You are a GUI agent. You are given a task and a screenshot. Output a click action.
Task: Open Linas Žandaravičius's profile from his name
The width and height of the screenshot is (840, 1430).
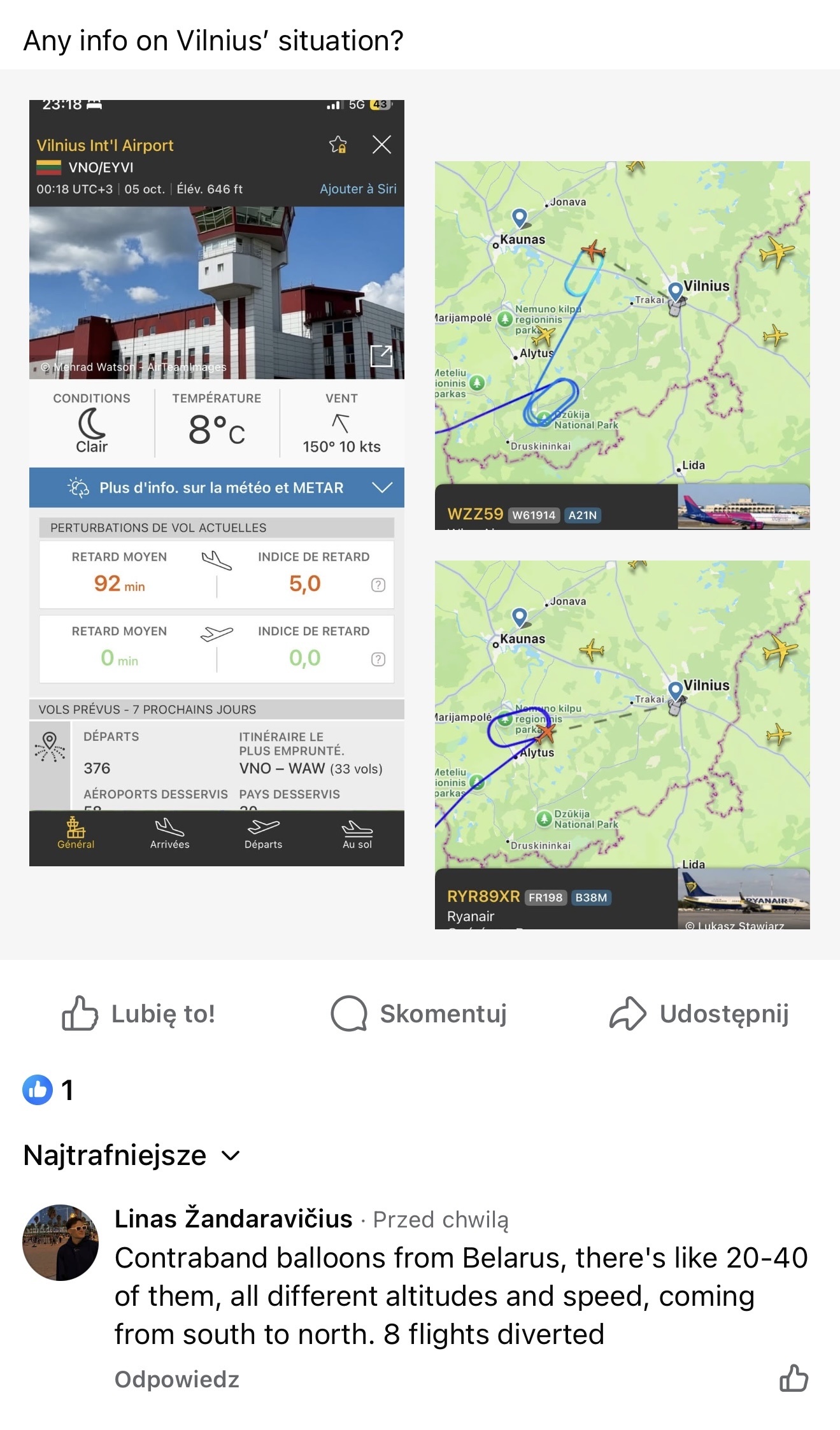click(x=233, y=1219)
